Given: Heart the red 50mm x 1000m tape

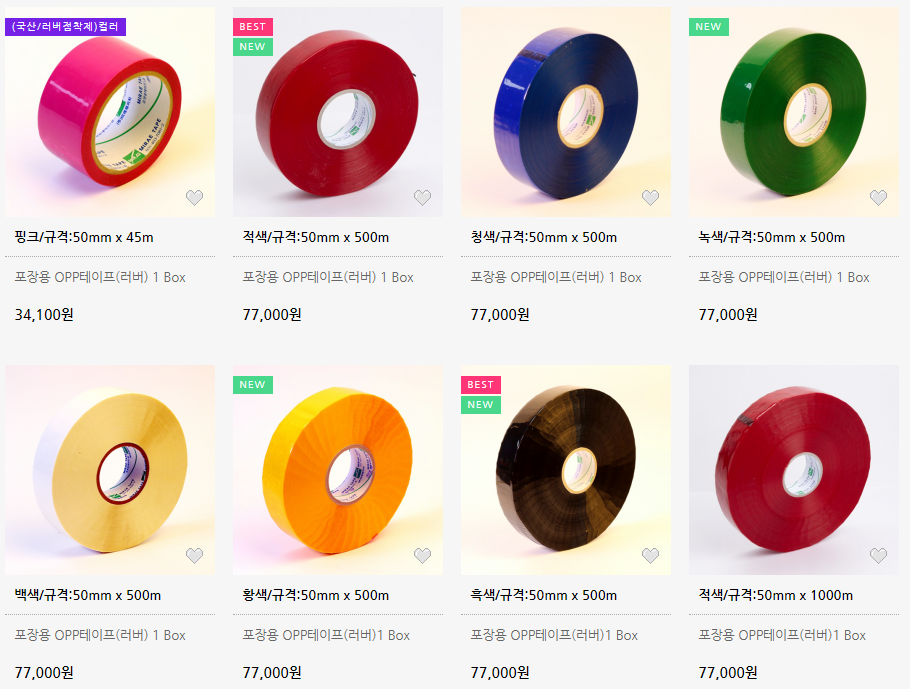Looking at the screenshot, I should tap(878, 556).
